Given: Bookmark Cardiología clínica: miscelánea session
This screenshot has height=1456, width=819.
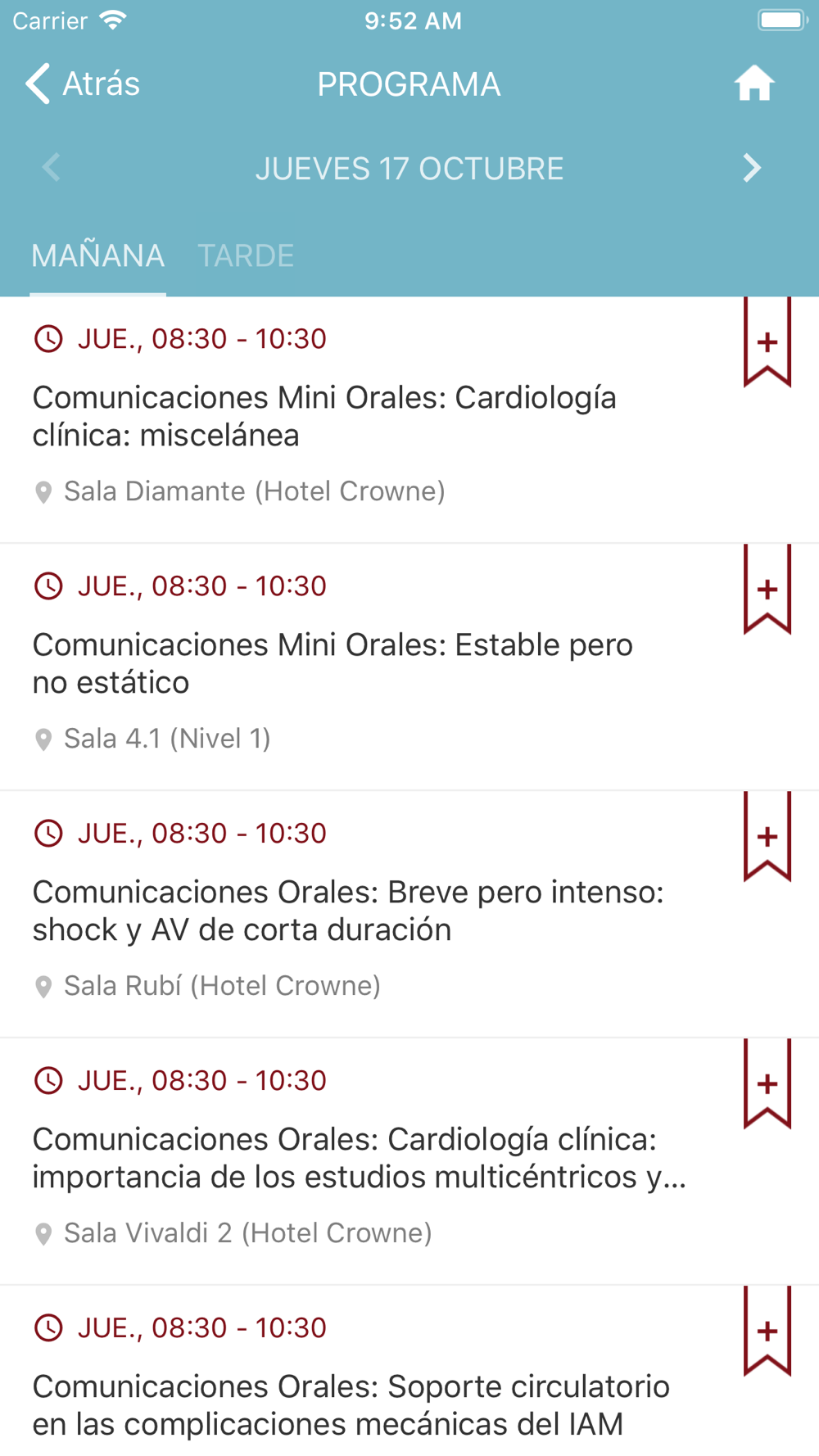Looking at the screenshot, I should coord(767,341).
